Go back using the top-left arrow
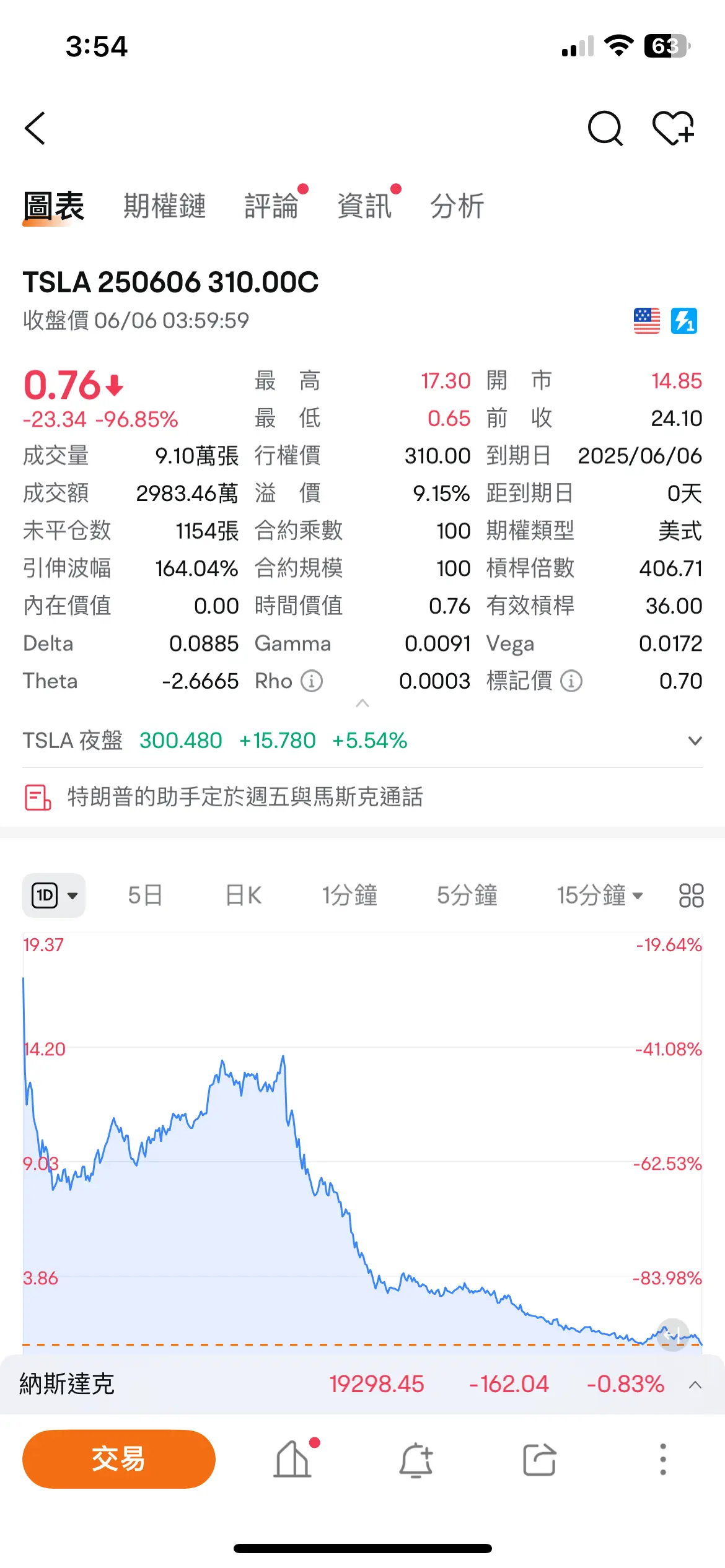This screenshot has width=725, height=1568. pos(35,128)
